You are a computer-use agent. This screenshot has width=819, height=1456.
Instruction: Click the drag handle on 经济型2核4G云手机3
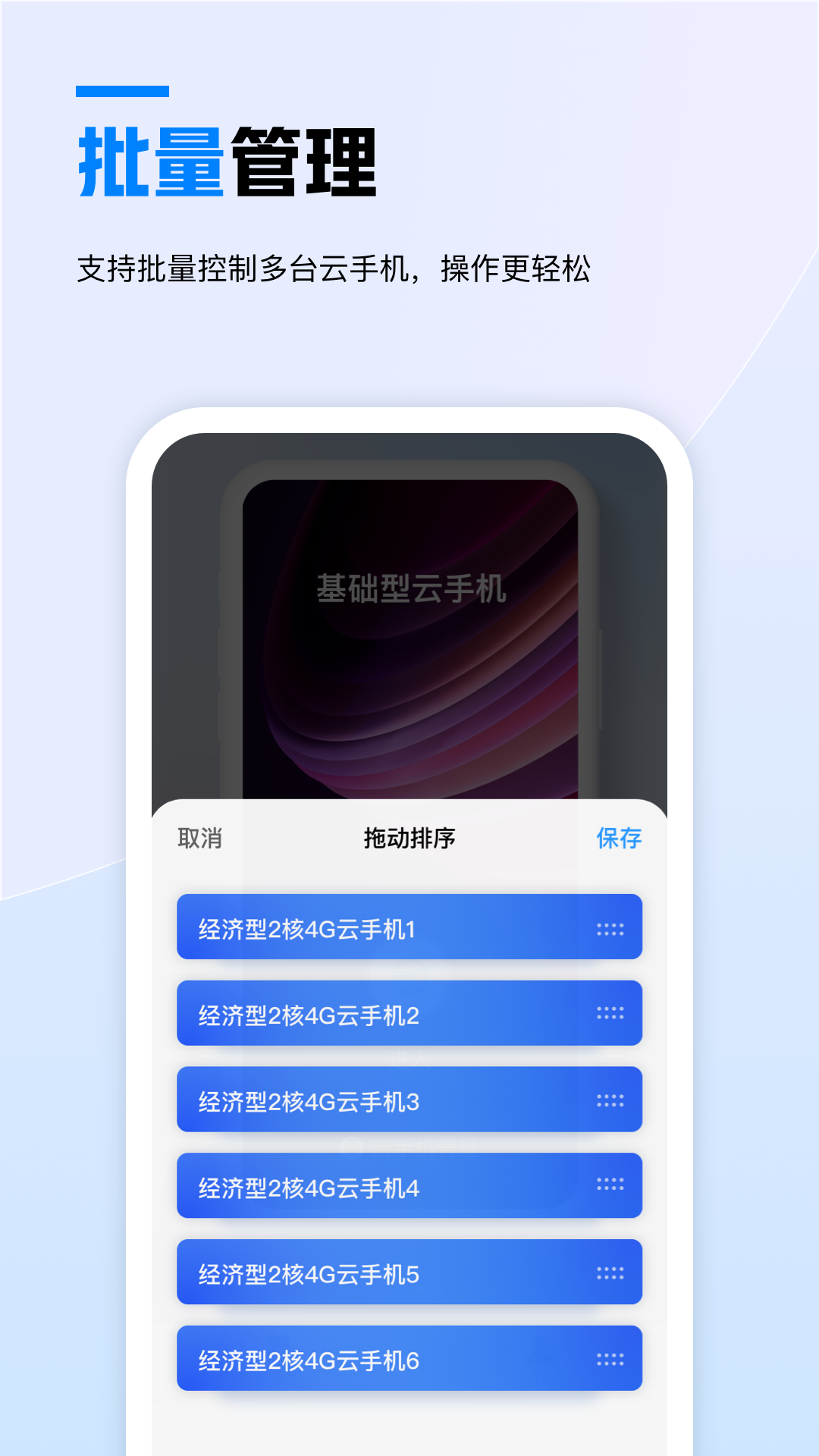pos(611,1099)
